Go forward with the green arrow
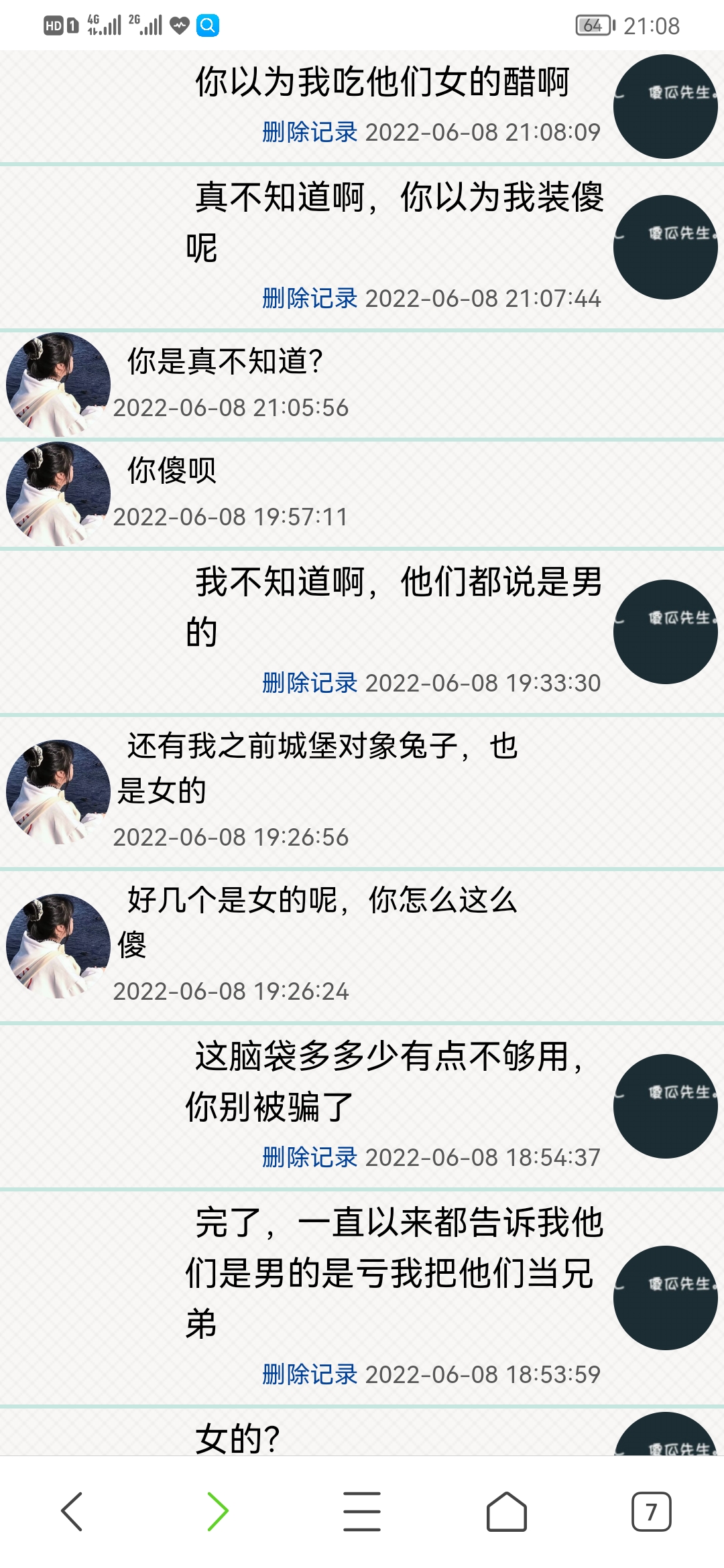Screen dimensions: 724x1568 click(x=218, y=1512)
